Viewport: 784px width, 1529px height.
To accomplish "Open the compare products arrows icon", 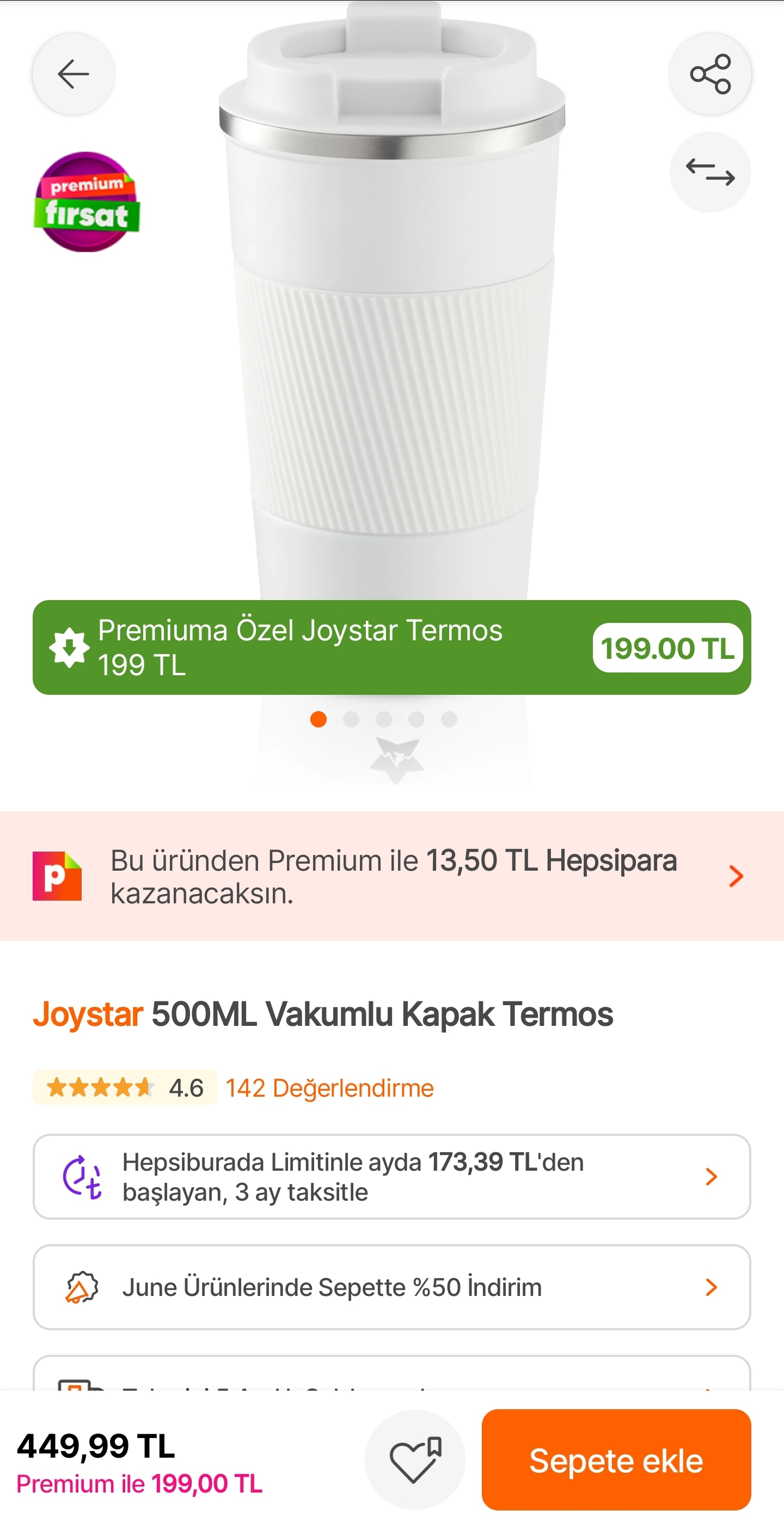I will 710,172.
